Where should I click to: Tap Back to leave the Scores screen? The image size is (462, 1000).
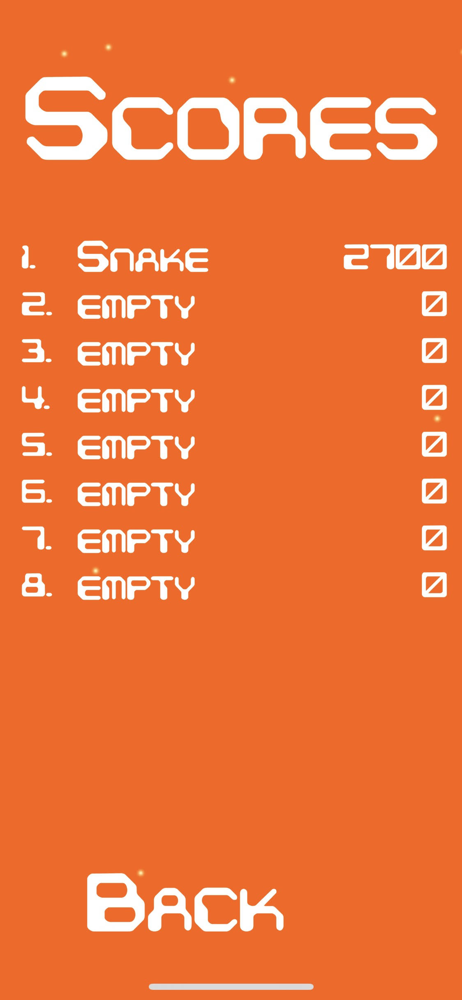(x=185, y=902)
